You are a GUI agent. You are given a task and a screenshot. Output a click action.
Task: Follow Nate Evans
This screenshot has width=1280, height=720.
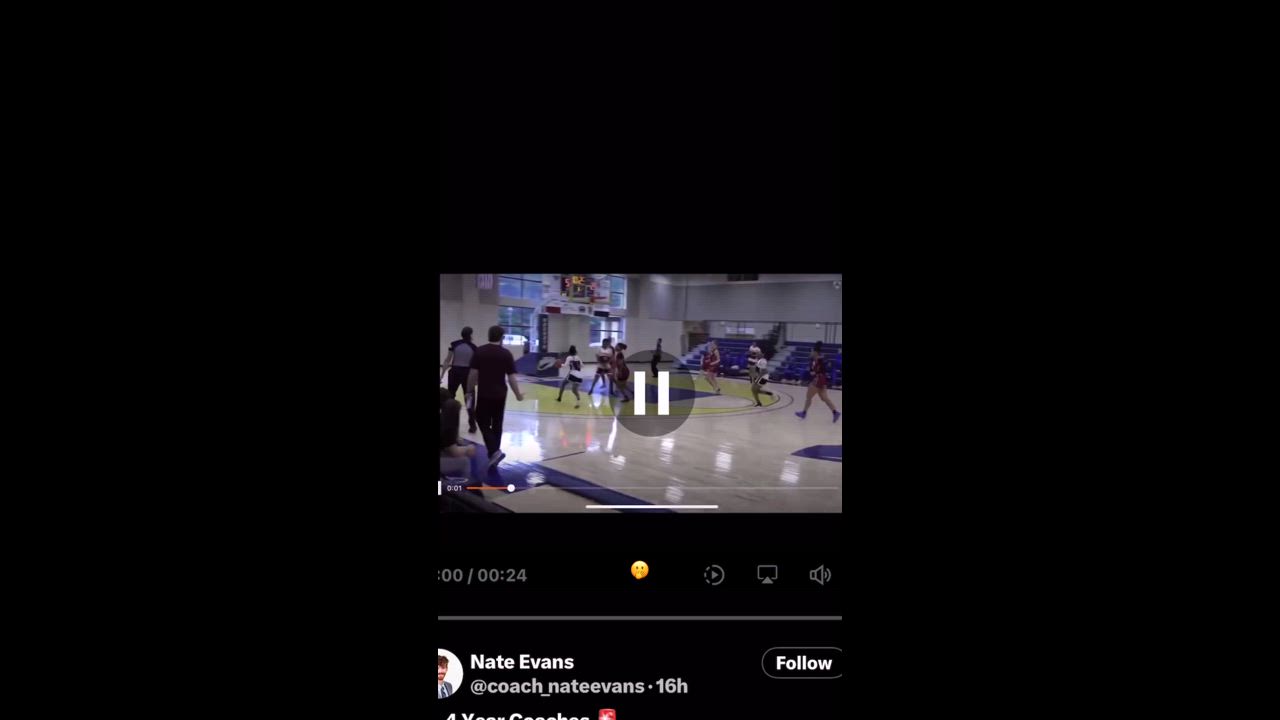(x=802, y=663)
